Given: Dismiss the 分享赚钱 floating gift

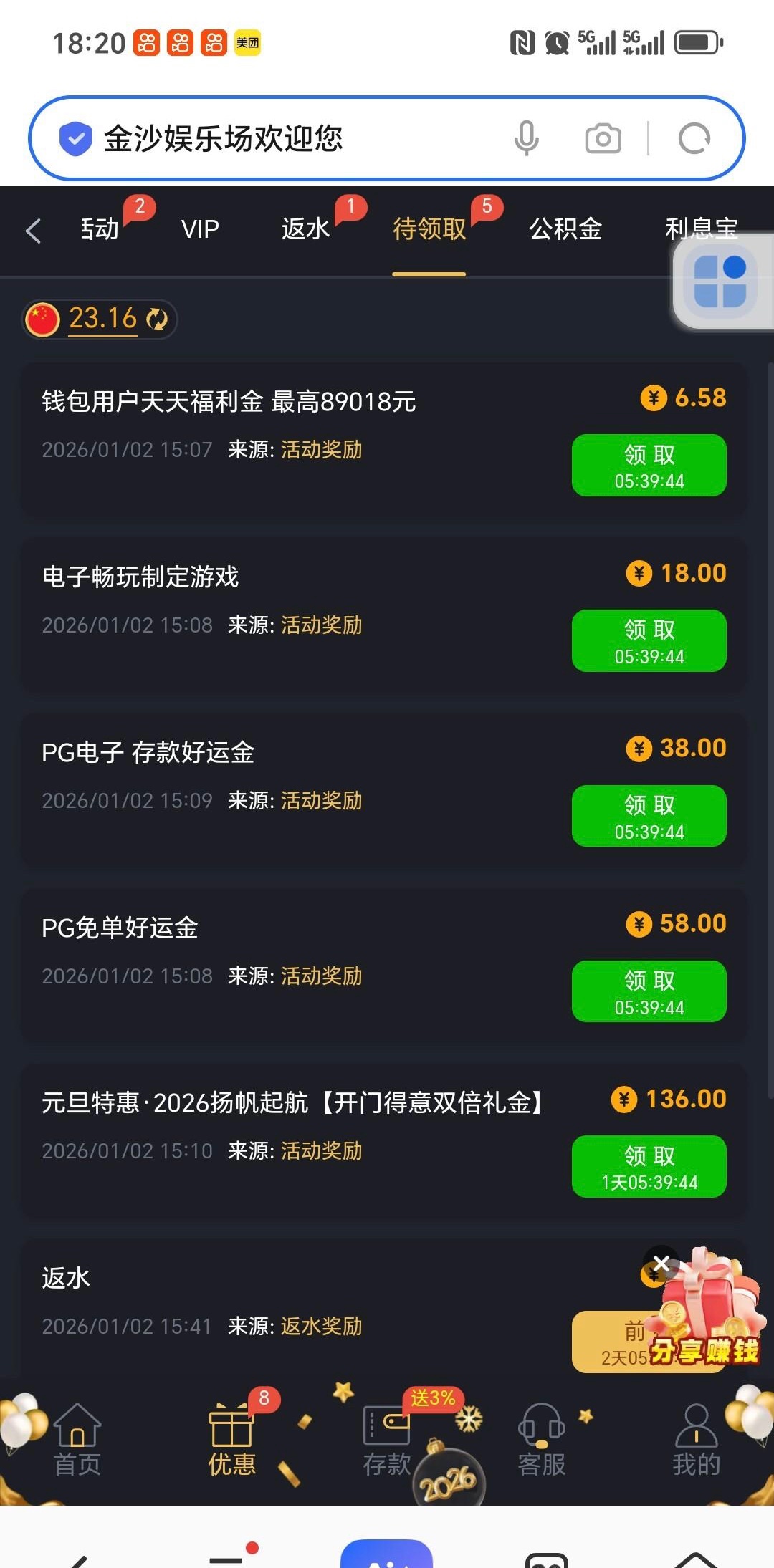Looking at the screenshot, I should pyautogui.click(x=661, y=1264).
